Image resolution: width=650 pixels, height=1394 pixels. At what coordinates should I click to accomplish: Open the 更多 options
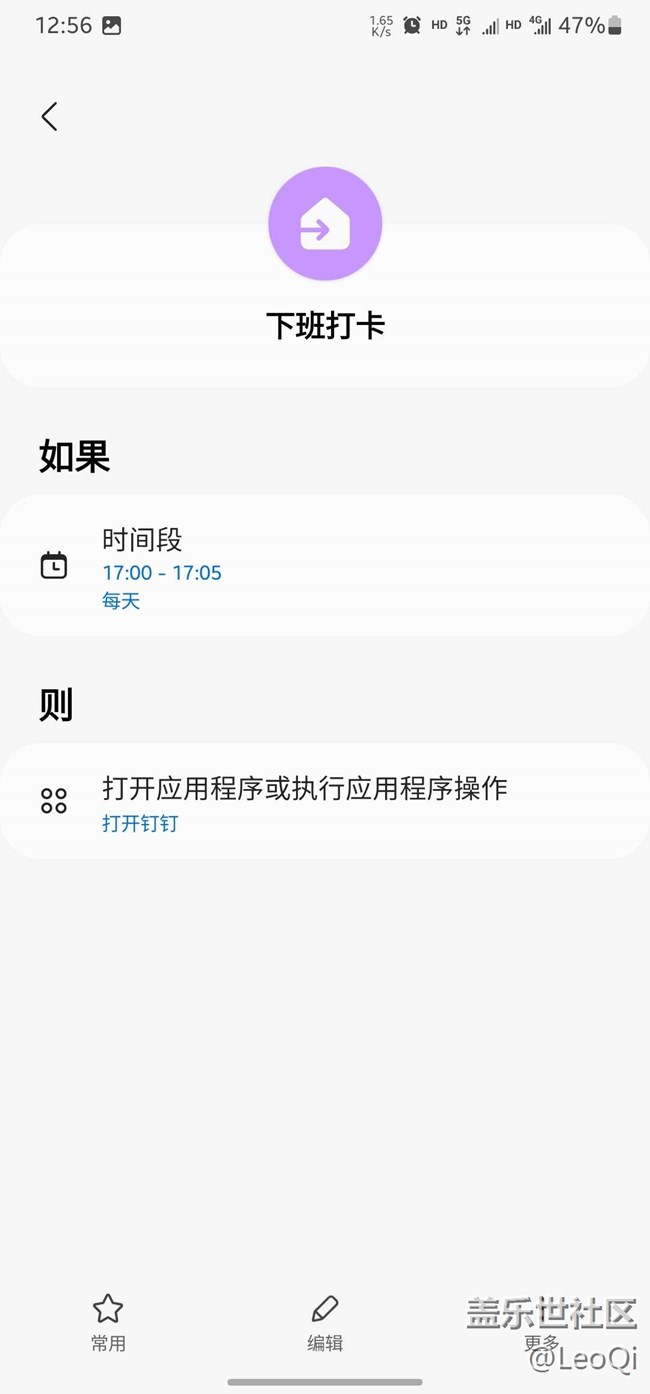(542, 1322)
